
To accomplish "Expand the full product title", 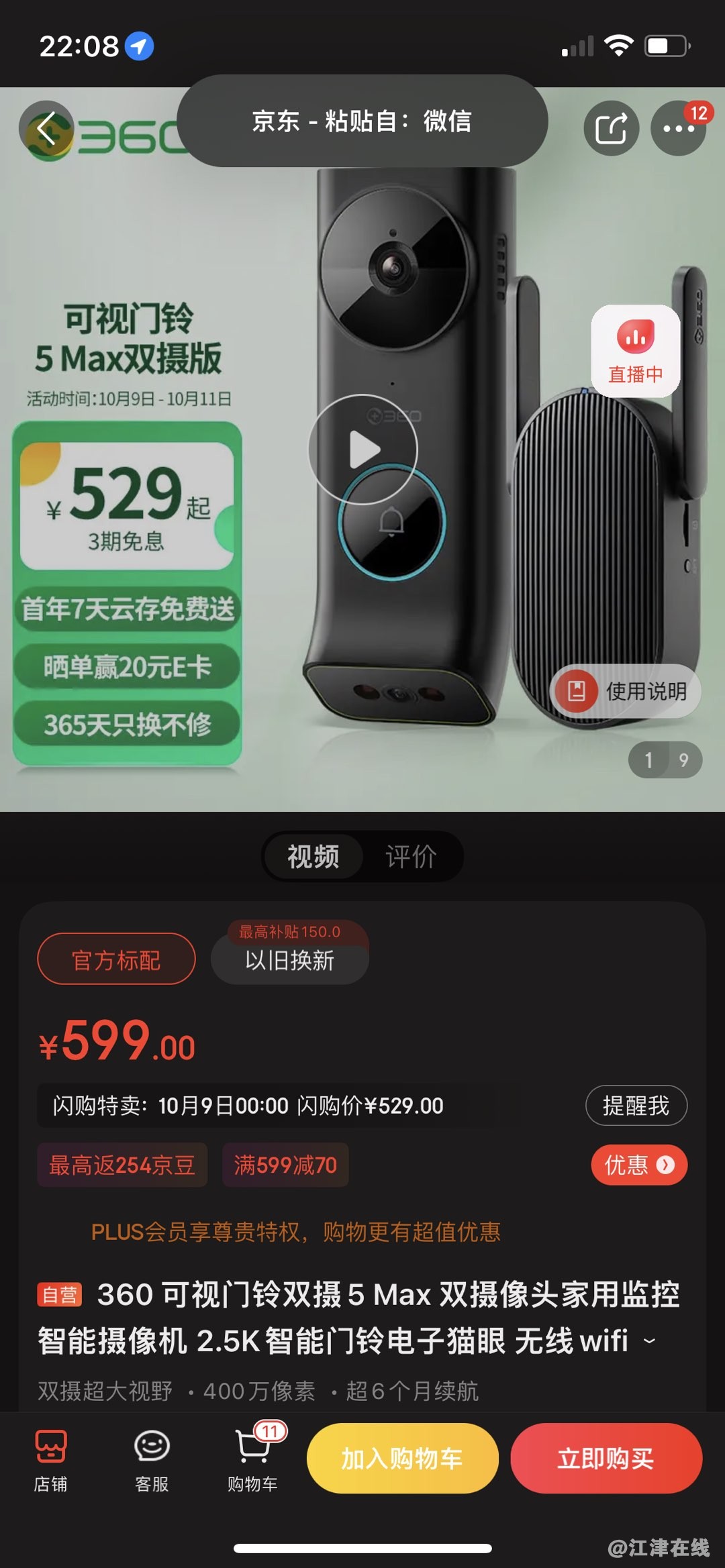I will tap(649, 1341).
